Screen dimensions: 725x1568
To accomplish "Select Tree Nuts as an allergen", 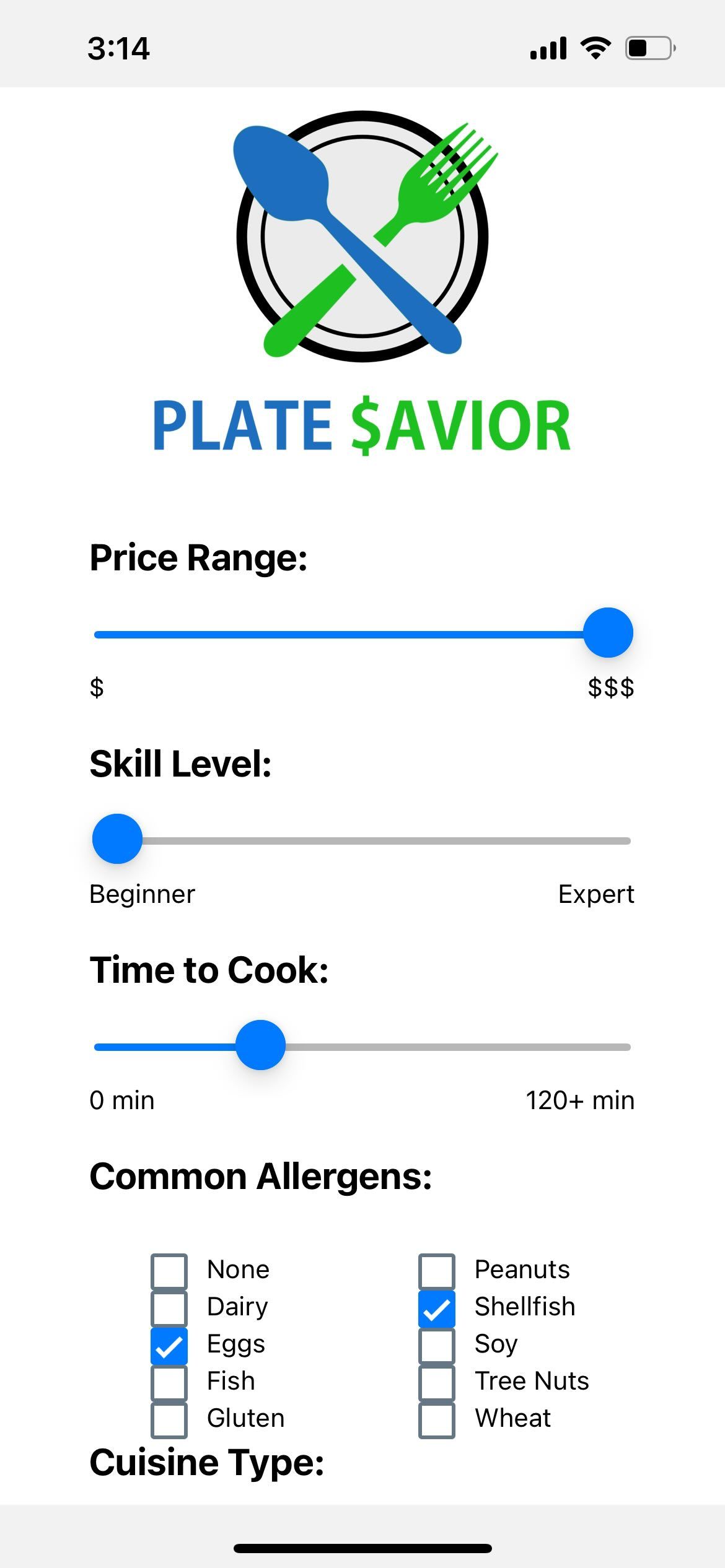I will pyautogui.click(x=437, y=1383).
